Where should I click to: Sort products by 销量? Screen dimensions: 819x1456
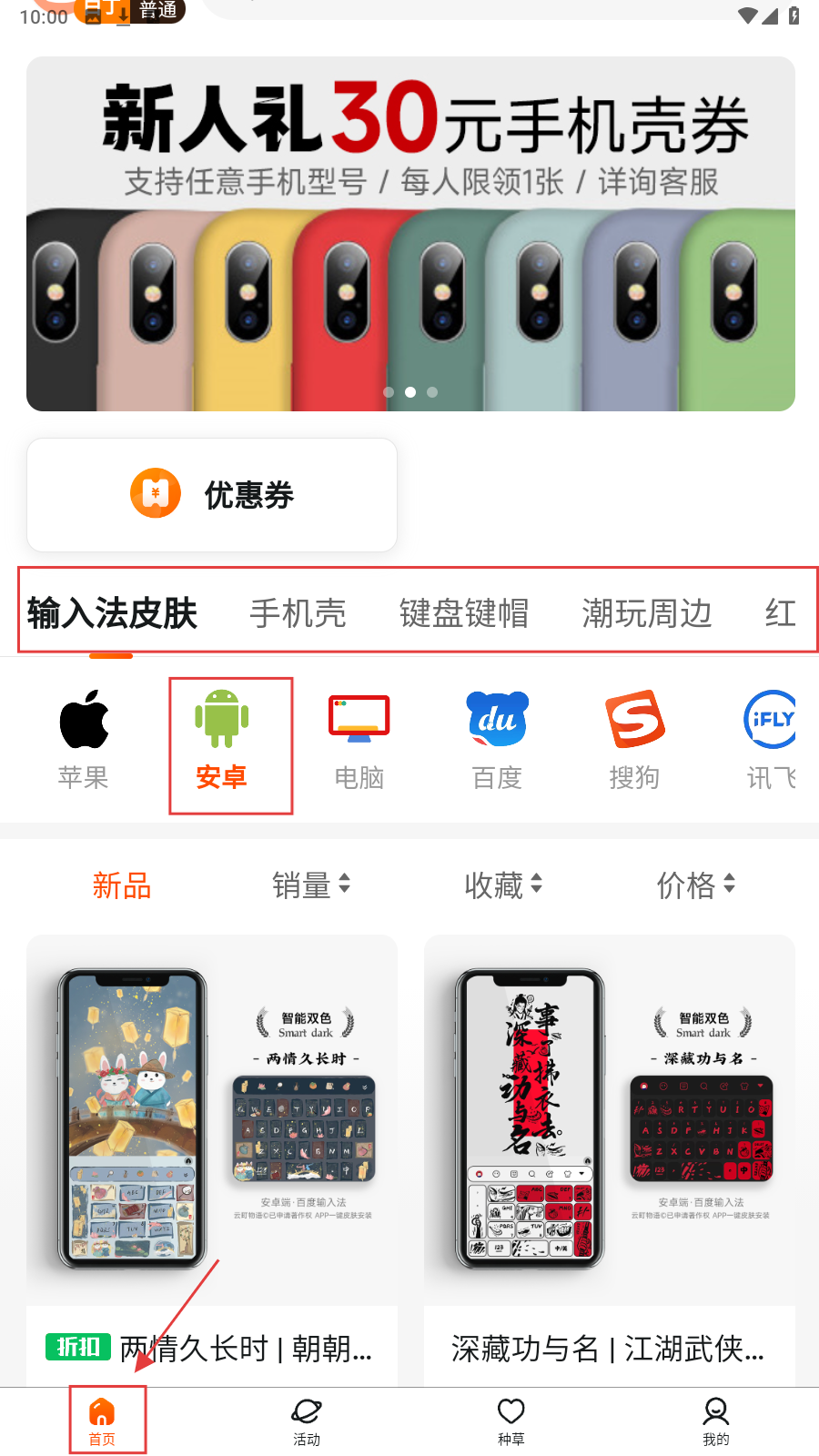311,885
